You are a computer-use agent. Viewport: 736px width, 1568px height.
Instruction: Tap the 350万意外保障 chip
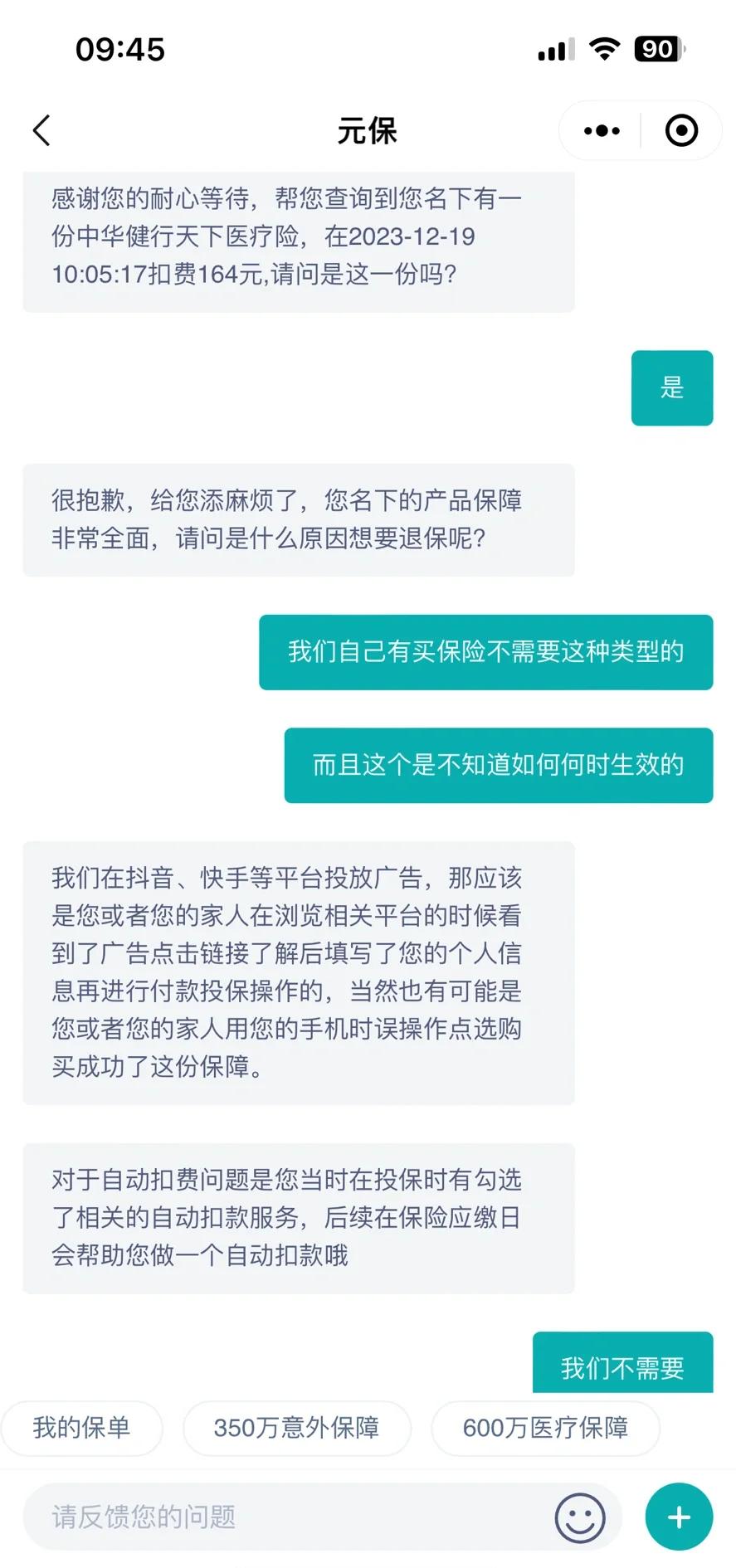tap(296, 1428)
